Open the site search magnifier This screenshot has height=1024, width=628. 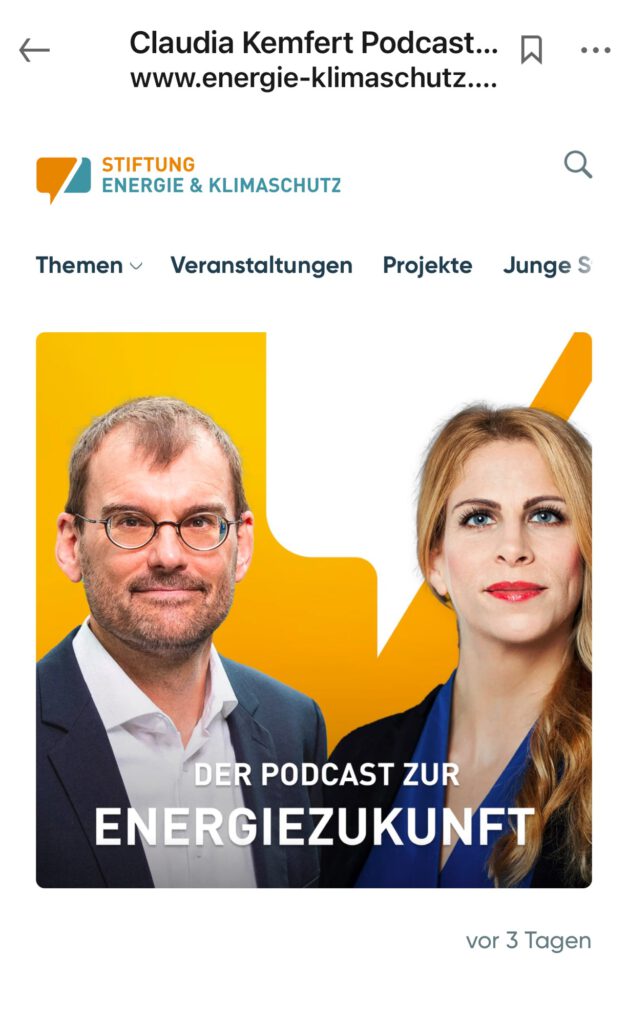(x=578, y=165)
